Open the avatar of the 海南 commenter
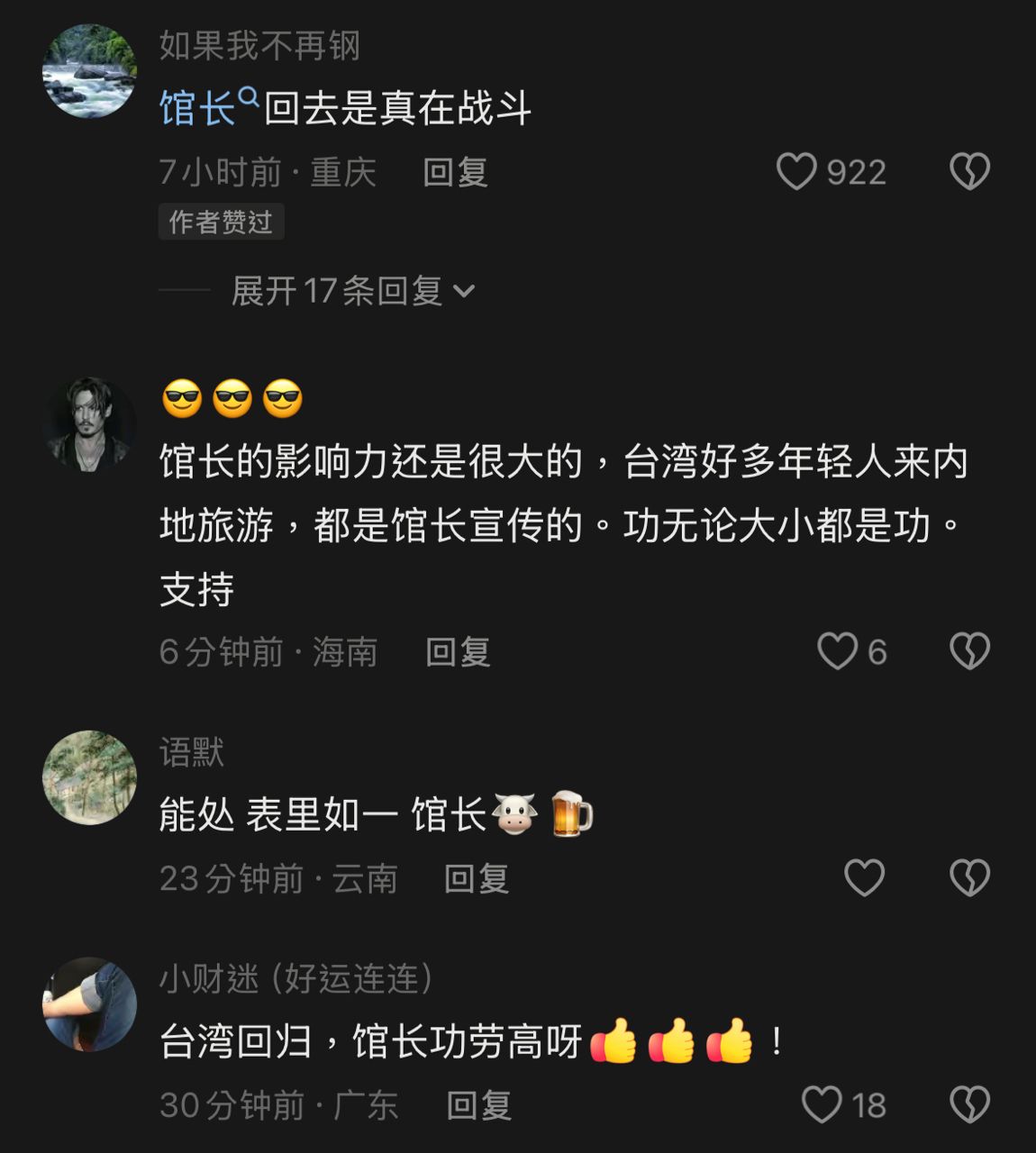1036x1153 pixels. pos(89,424)
